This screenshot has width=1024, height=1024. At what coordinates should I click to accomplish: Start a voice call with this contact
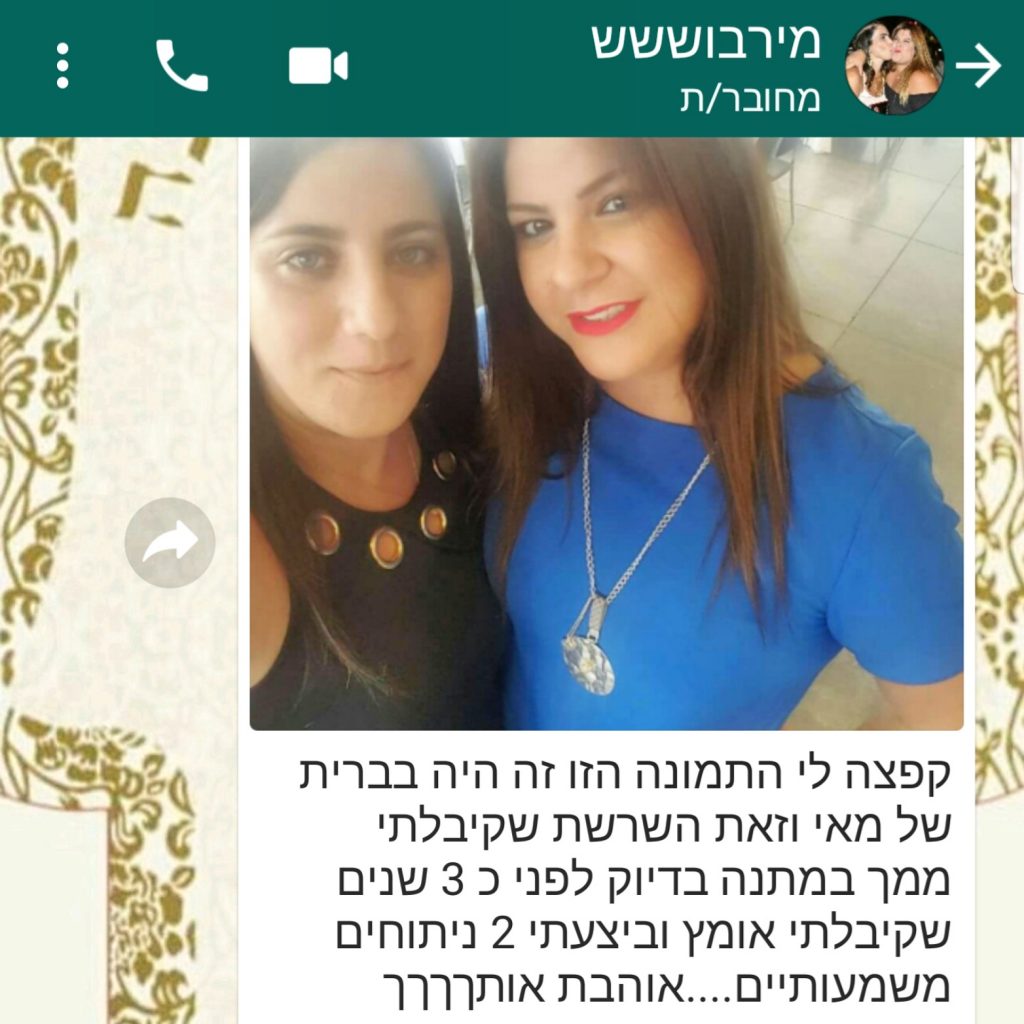(182, 66)
